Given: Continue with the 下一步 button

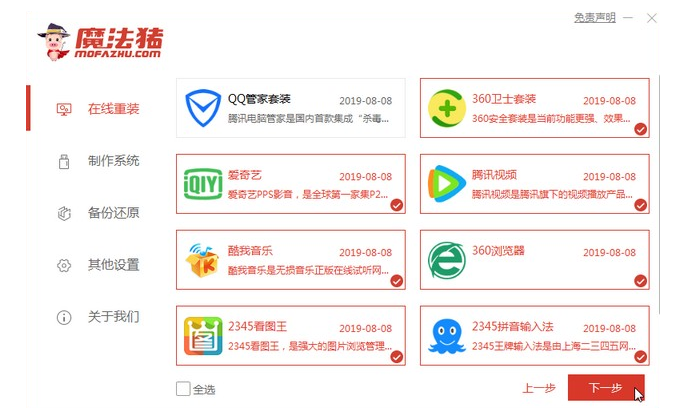Looking at the screenshot, I should tap(605, 388).
